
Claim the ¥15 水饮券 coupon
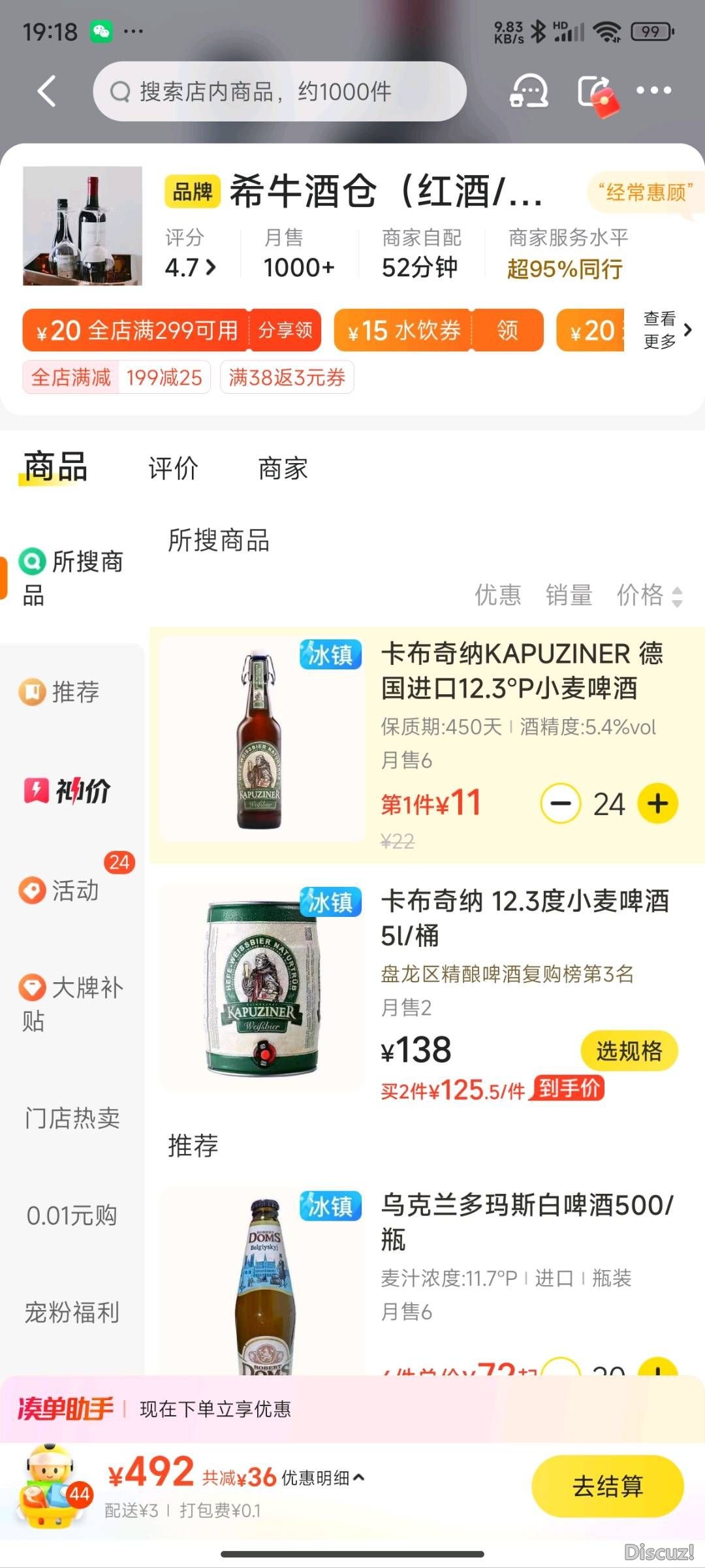(x=507, y=330)
